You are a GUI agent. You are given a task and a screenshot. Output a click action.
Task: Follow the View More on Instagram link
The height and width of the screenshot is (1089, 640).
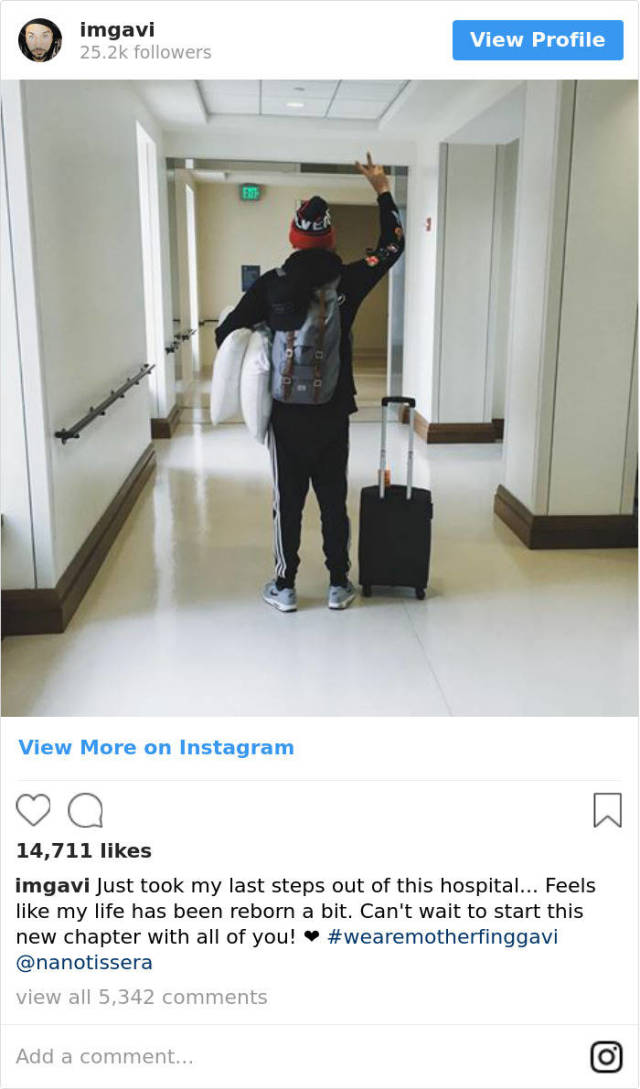[x=156, y=747]
